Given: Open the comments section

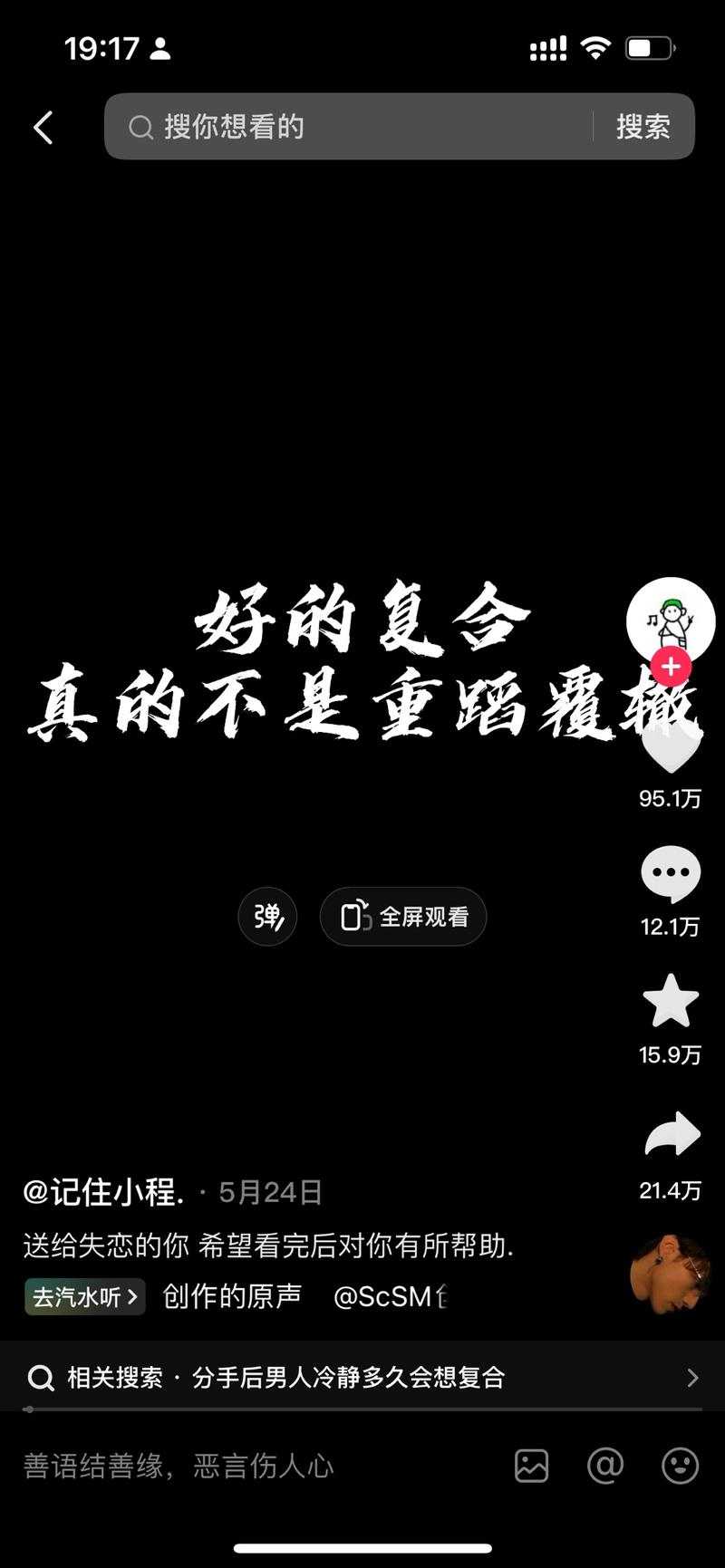Looking at the screenshot, I should (x=671, y=872).
